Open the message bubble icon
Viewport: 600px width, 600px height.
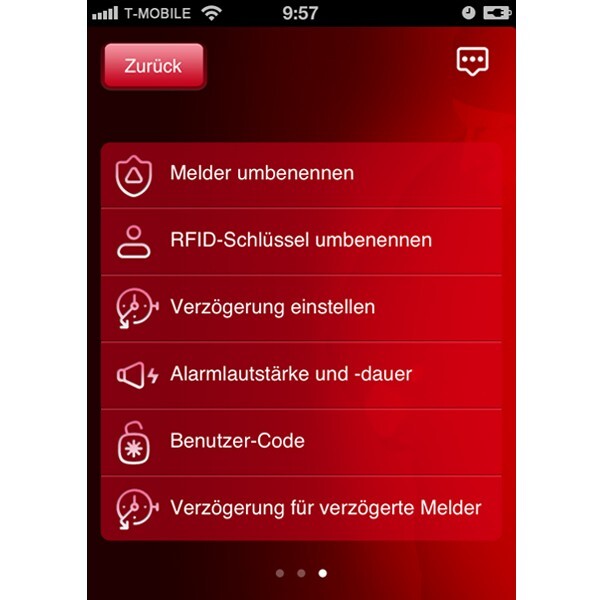472,62
